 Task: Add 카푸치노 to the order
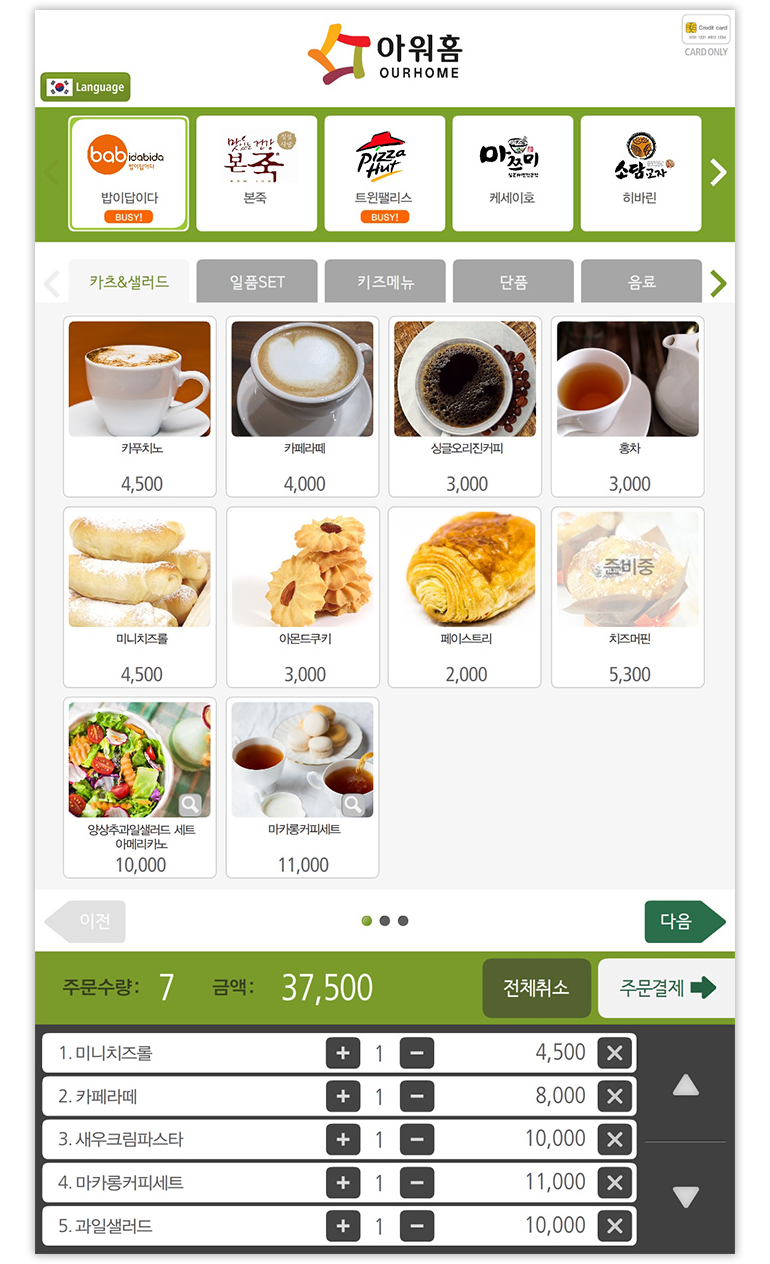(140, 406)
